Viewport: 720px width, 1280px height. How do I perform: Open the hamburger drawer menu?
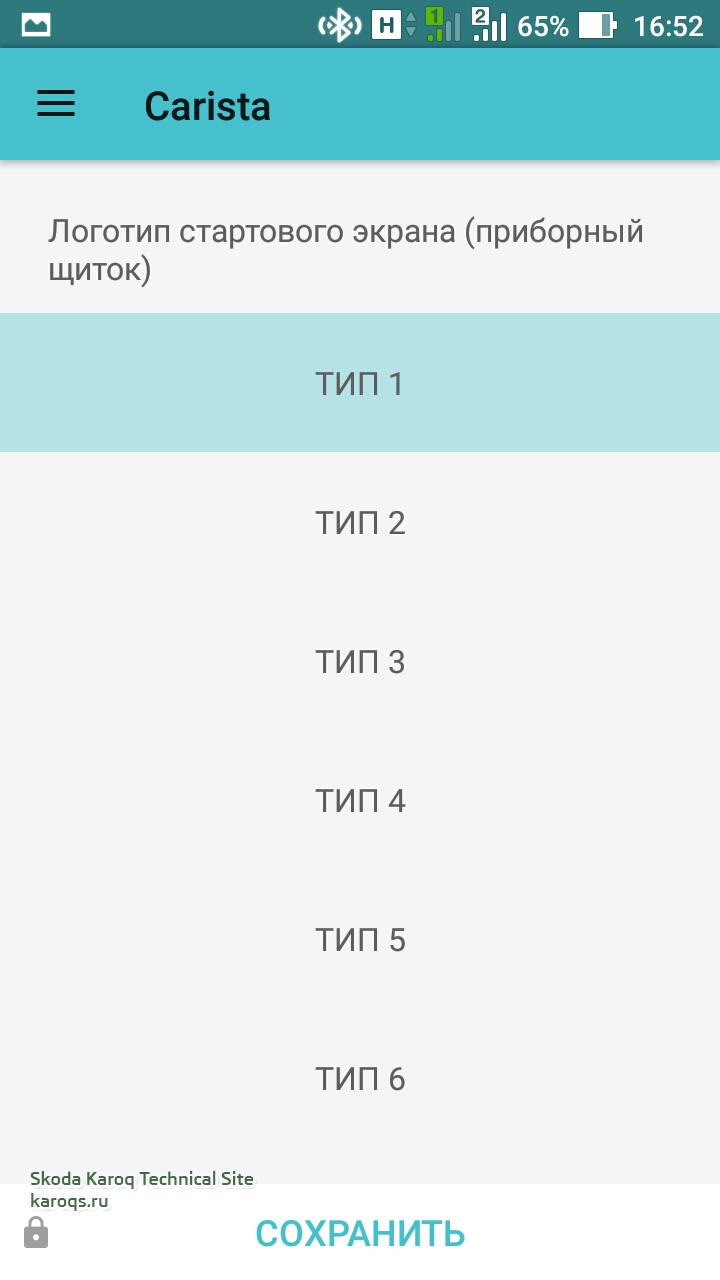[56, 104]
